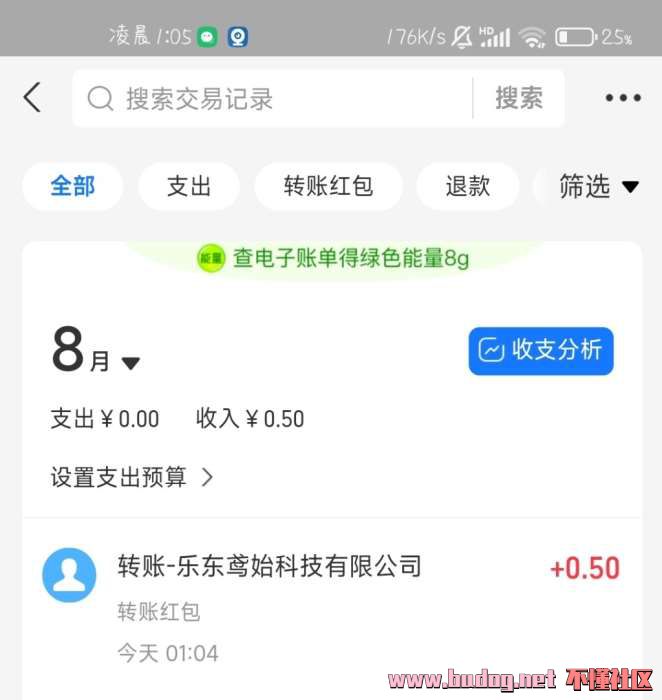Open the 查电子账单得绿色能量8g banner

coord(333,258)
